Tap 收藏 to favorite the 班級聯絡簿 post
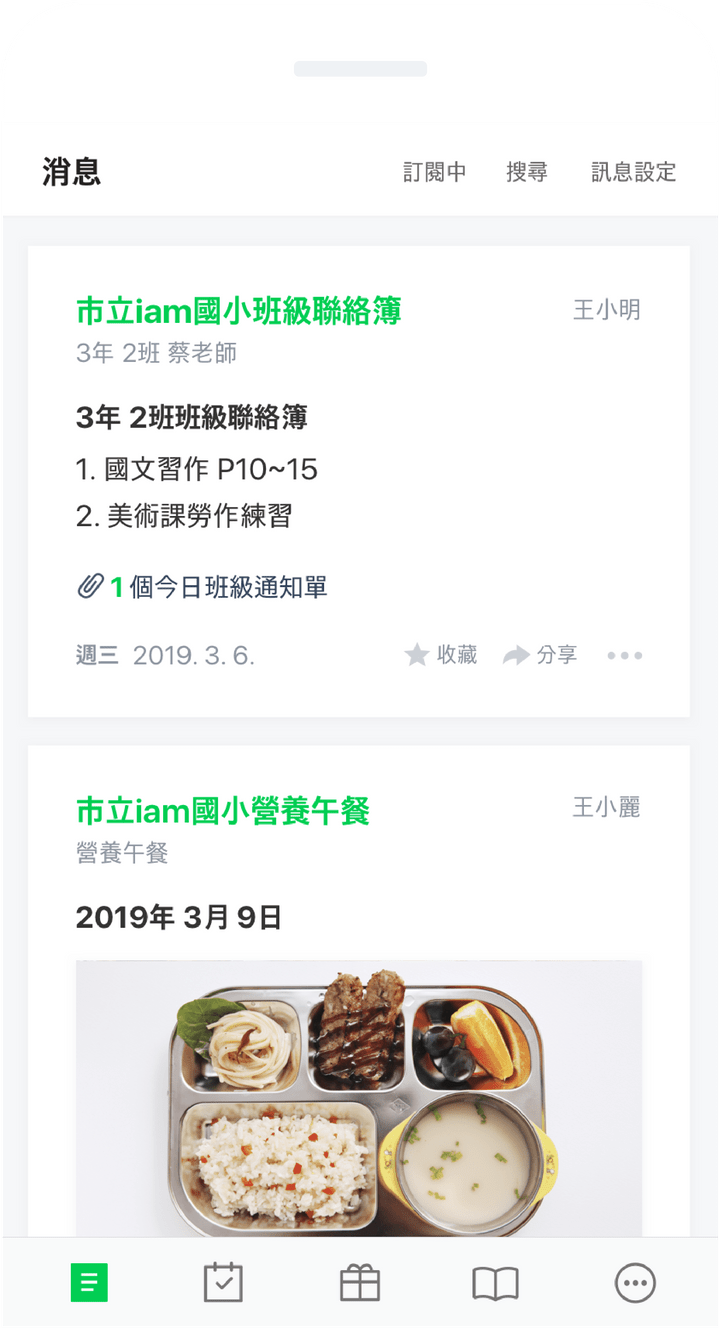The image size is (720, 1328). 441,656
